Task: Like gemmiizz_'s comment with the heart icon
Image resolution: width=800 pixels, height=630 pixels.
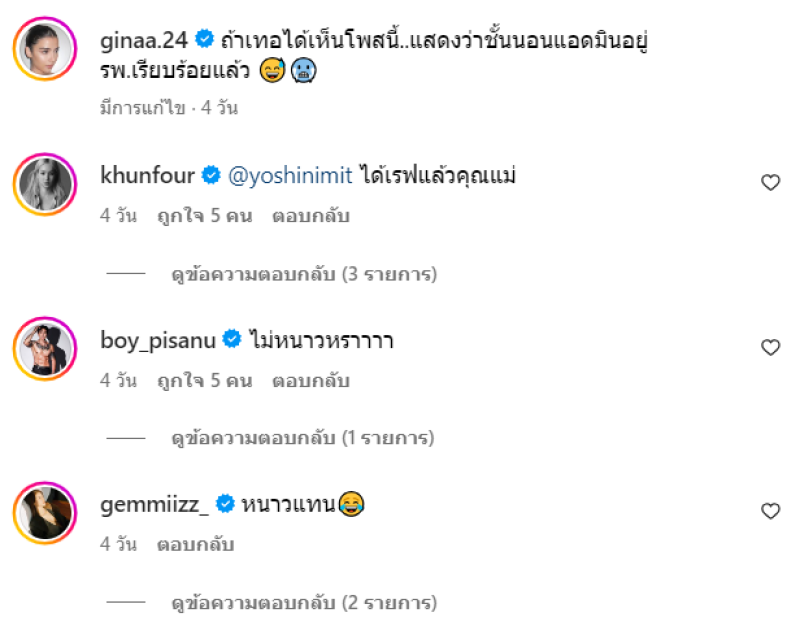Action: (770, 511)
